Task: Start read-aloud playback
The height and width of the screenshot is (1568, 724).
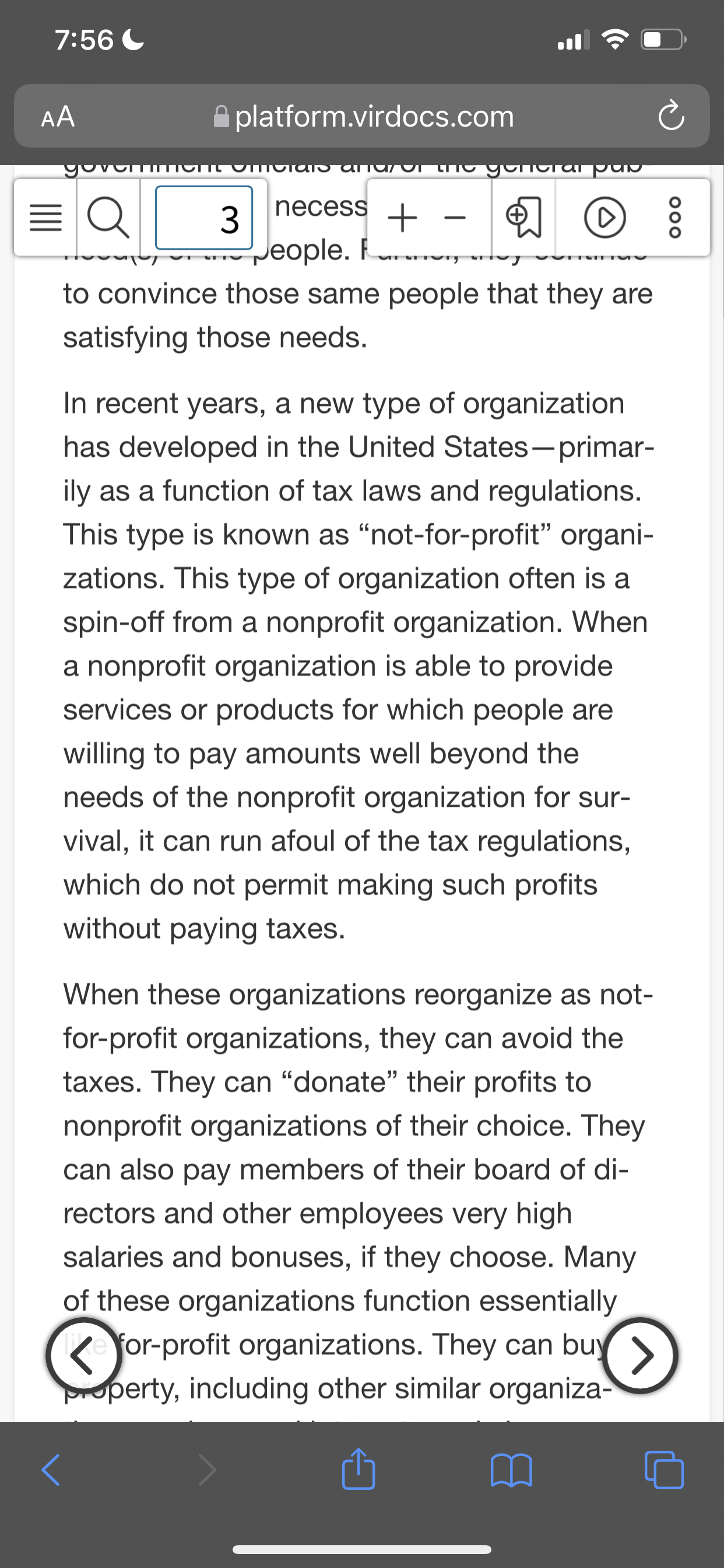Action: 604,218
